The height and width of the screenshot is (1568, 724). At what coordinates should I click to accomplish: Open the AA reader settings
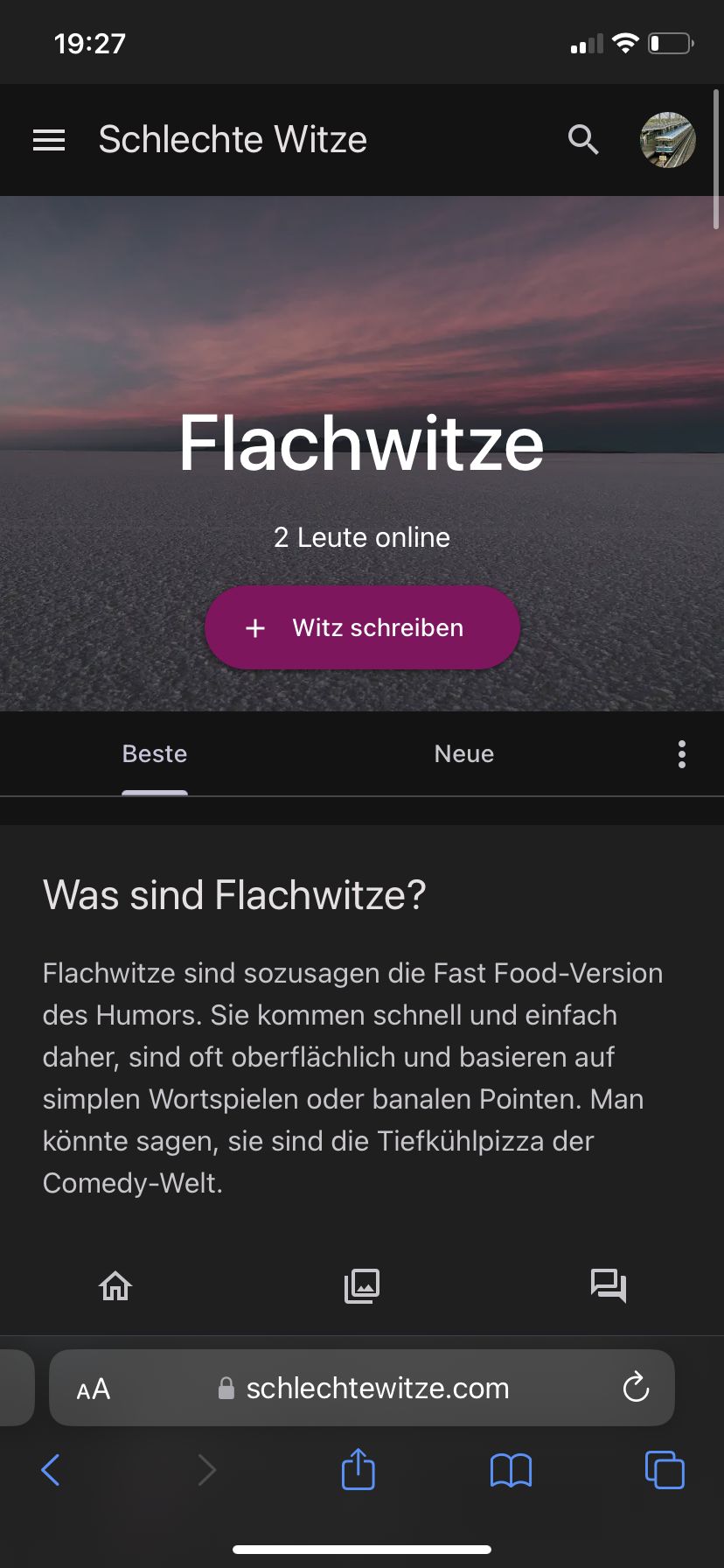tap(94, 1389)
